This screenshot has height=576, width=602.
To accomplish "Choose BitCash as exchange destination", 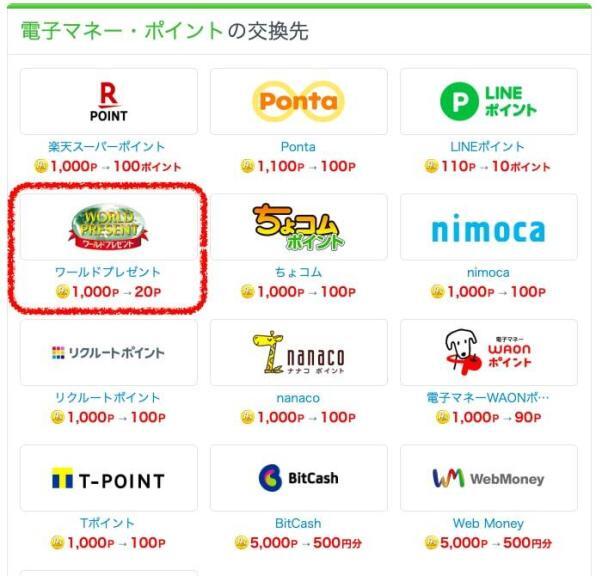I will point(298,479).
